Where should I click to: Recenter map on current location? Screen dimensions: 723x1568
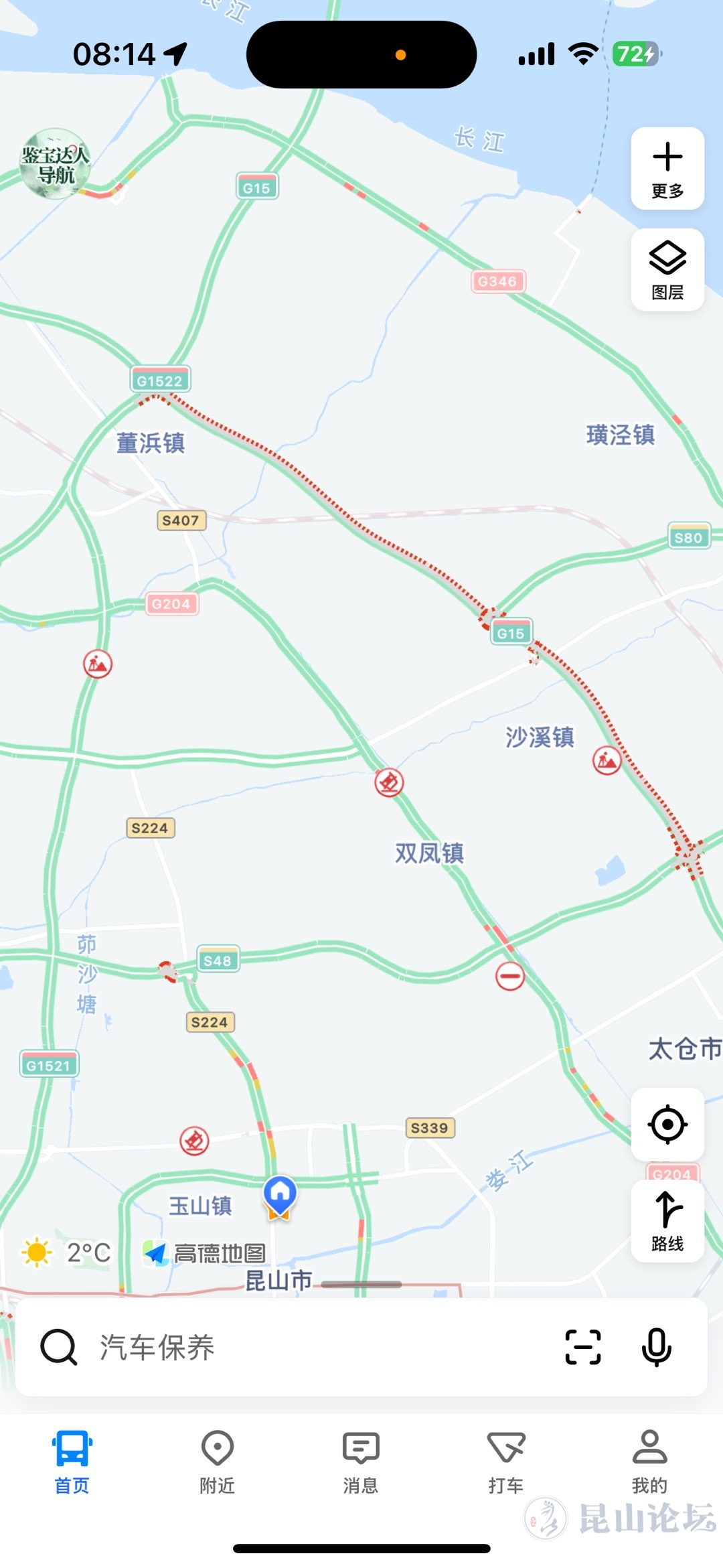[667, 1124]
